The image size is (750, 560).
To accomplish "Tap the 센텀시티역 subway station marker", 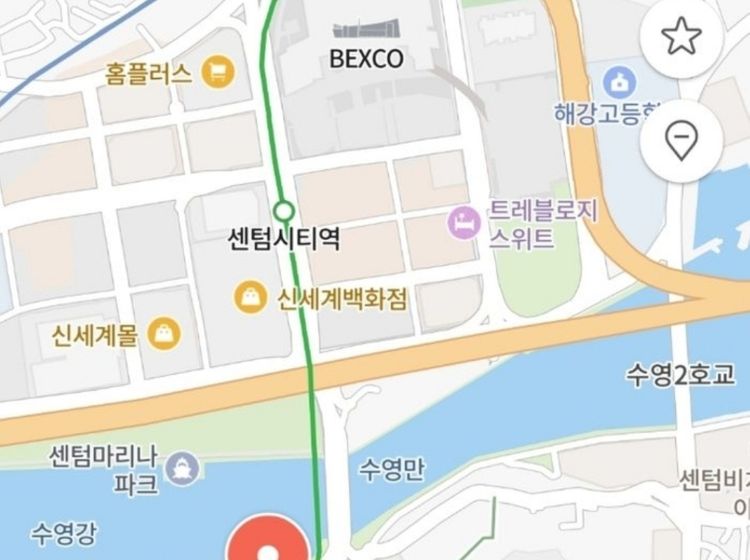I will (x=284, y=211).
